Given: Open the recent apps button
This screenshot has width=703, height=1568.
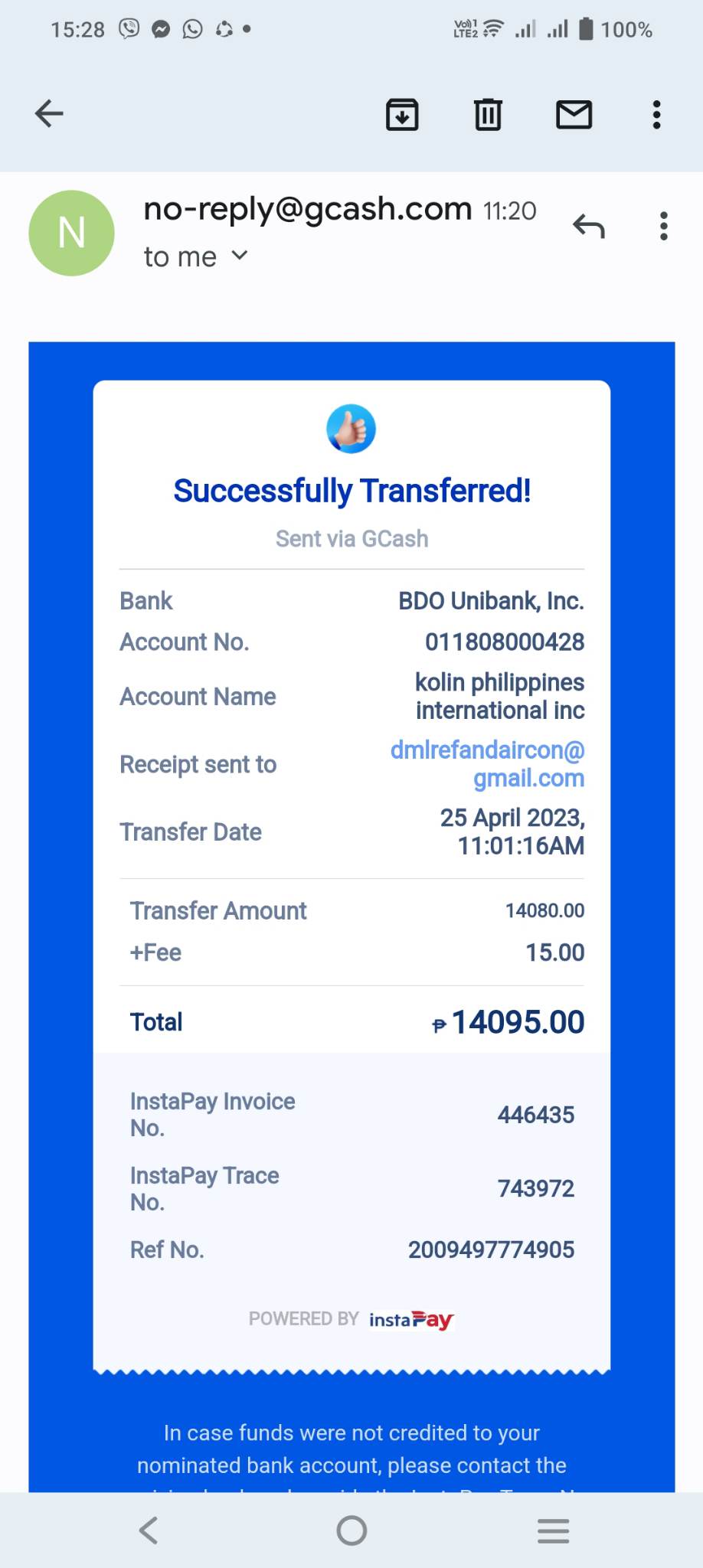Looking at the screenshot, I should pos(553,1530).
